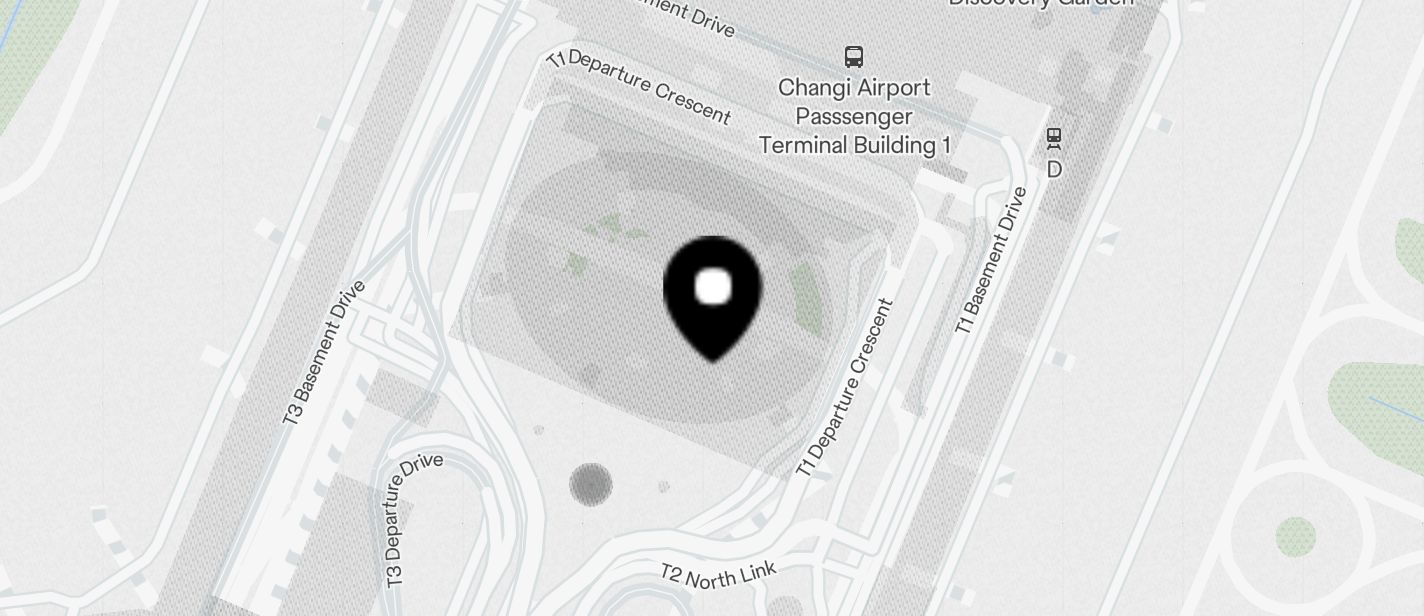This screenshot has width=1424, height=616.
Task: Select the Changi Airport Terminal 1 bus icon
Action: click(x=853, y=57)
